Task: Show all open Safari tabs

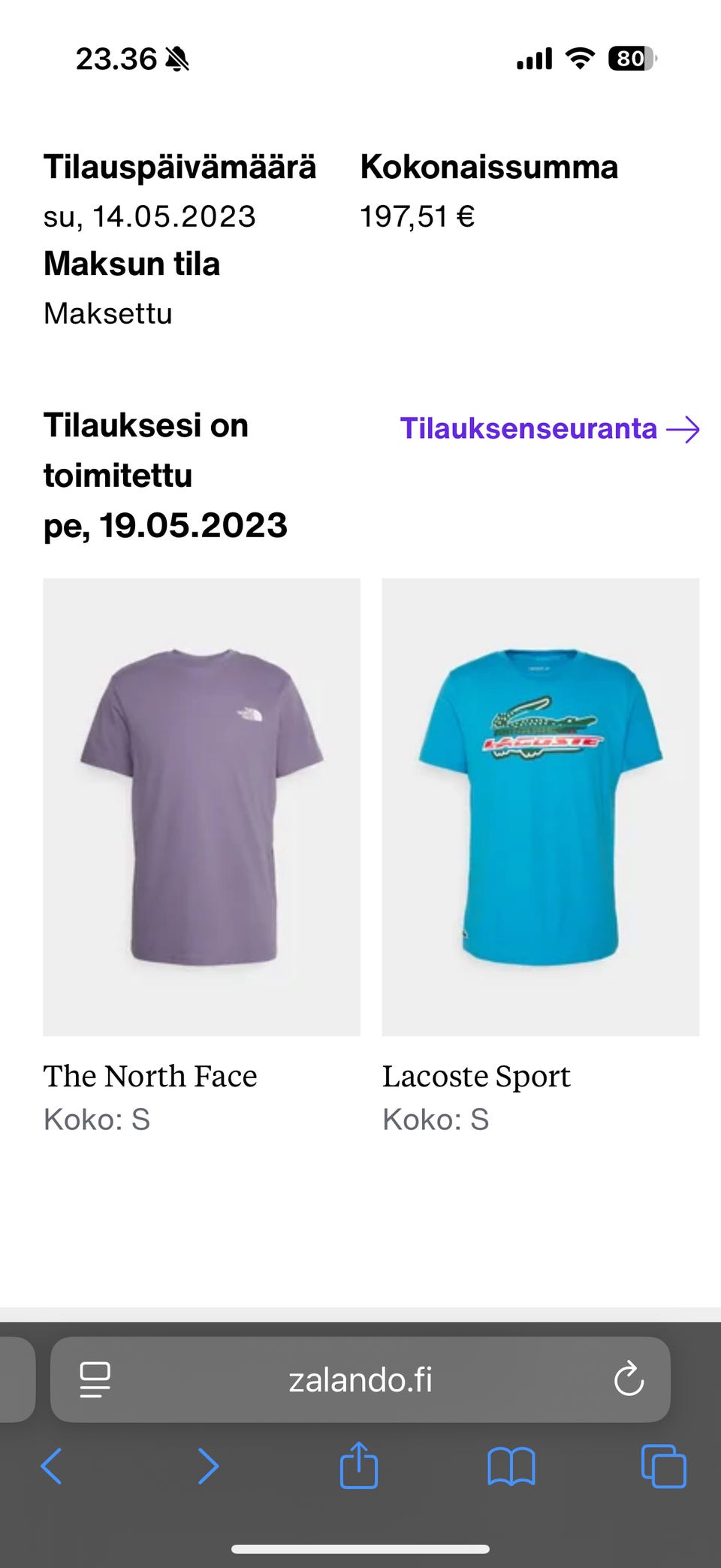Action: pos(663,1466)
